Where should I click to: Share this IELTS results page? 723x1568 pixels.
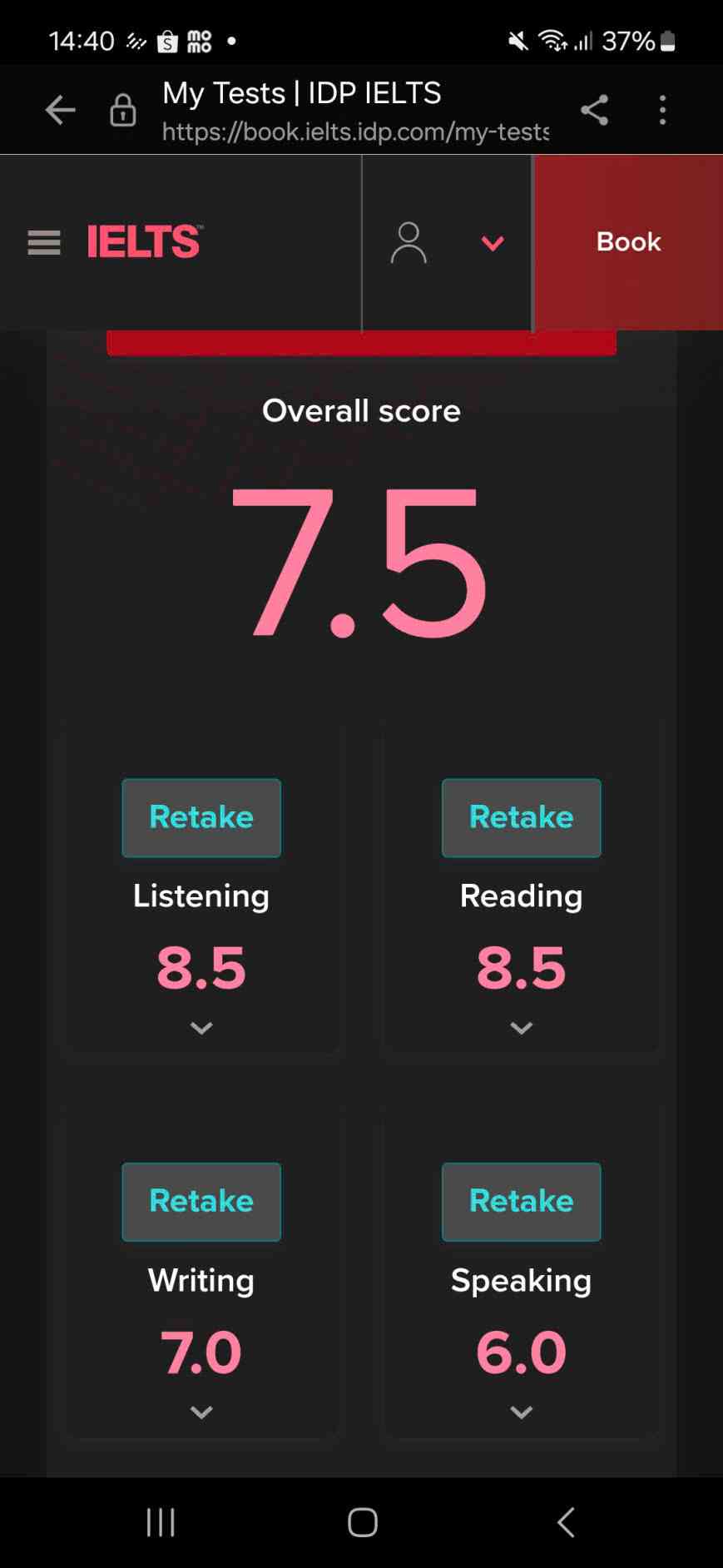point(594,110)
